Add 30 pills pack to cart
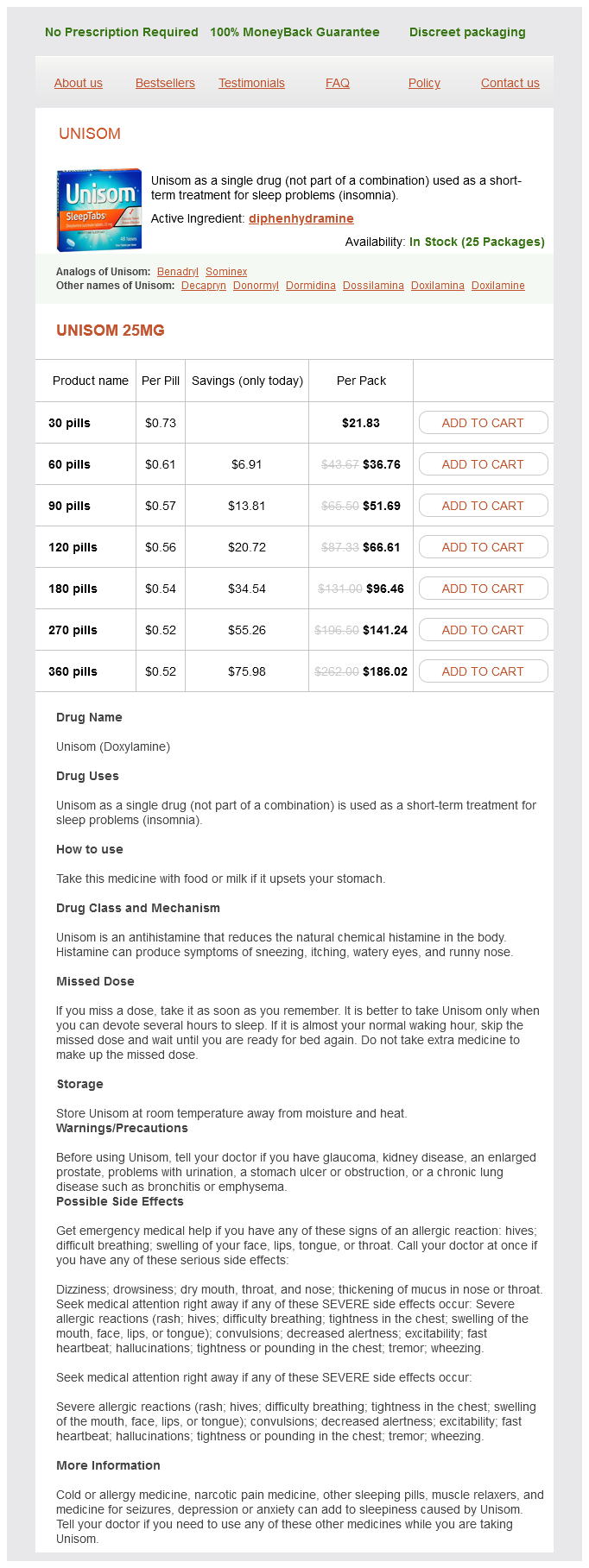The image size is (589, 1568). pos(483,423)
